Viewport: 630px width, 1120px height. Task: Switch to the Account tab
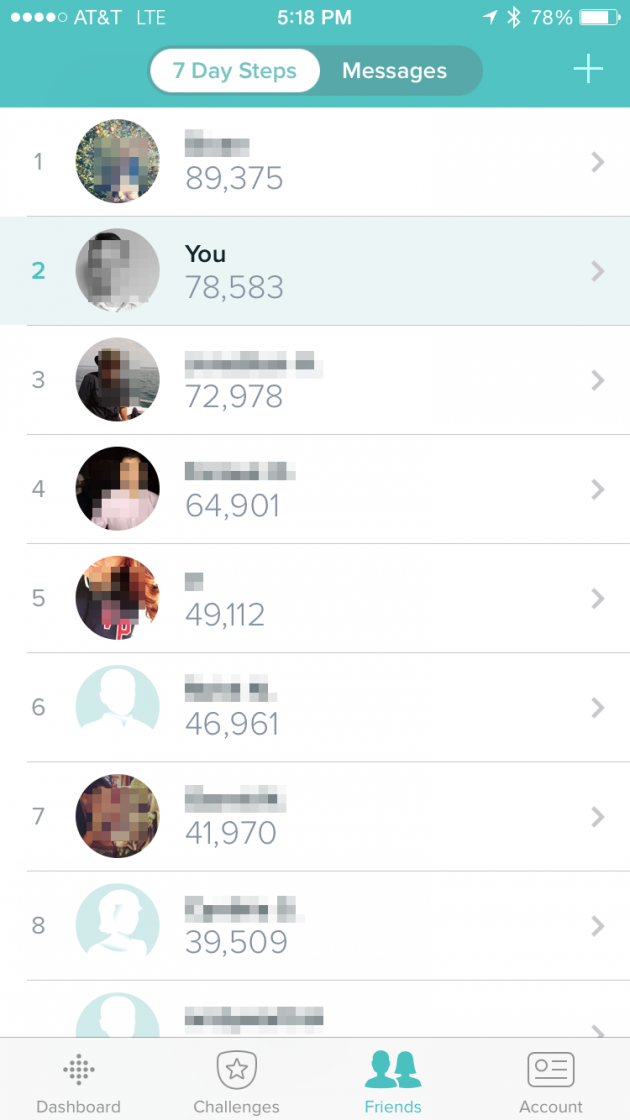point(551,1080)
